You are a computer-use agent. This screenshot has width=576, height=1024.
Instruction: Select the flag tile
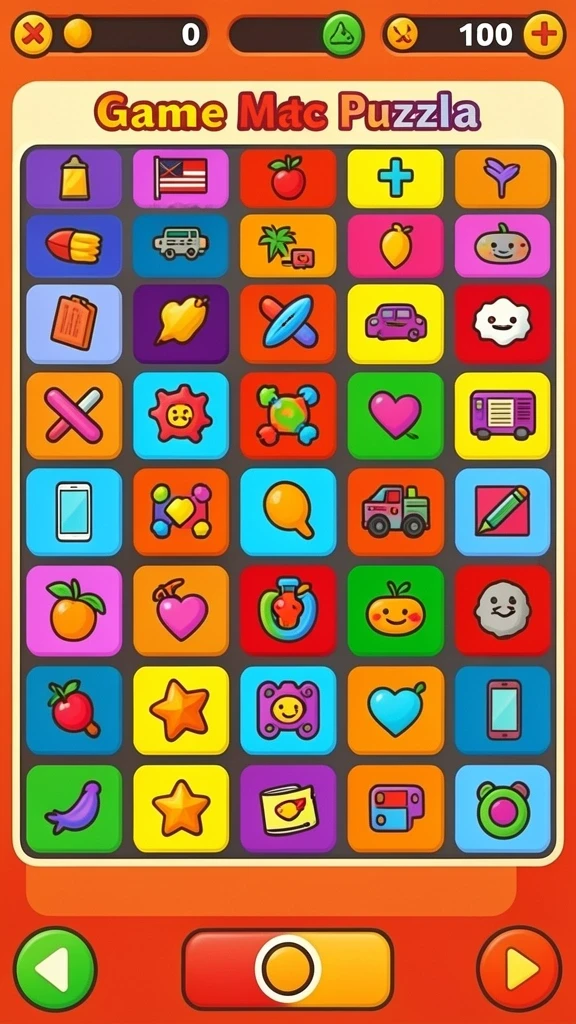coord(181,178)
